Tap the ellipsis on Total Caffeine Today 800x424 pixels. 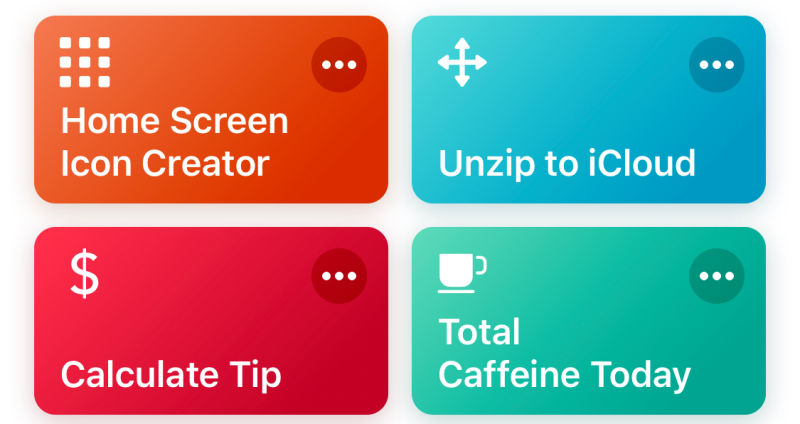pyautogui.click(x=717, y=275)
